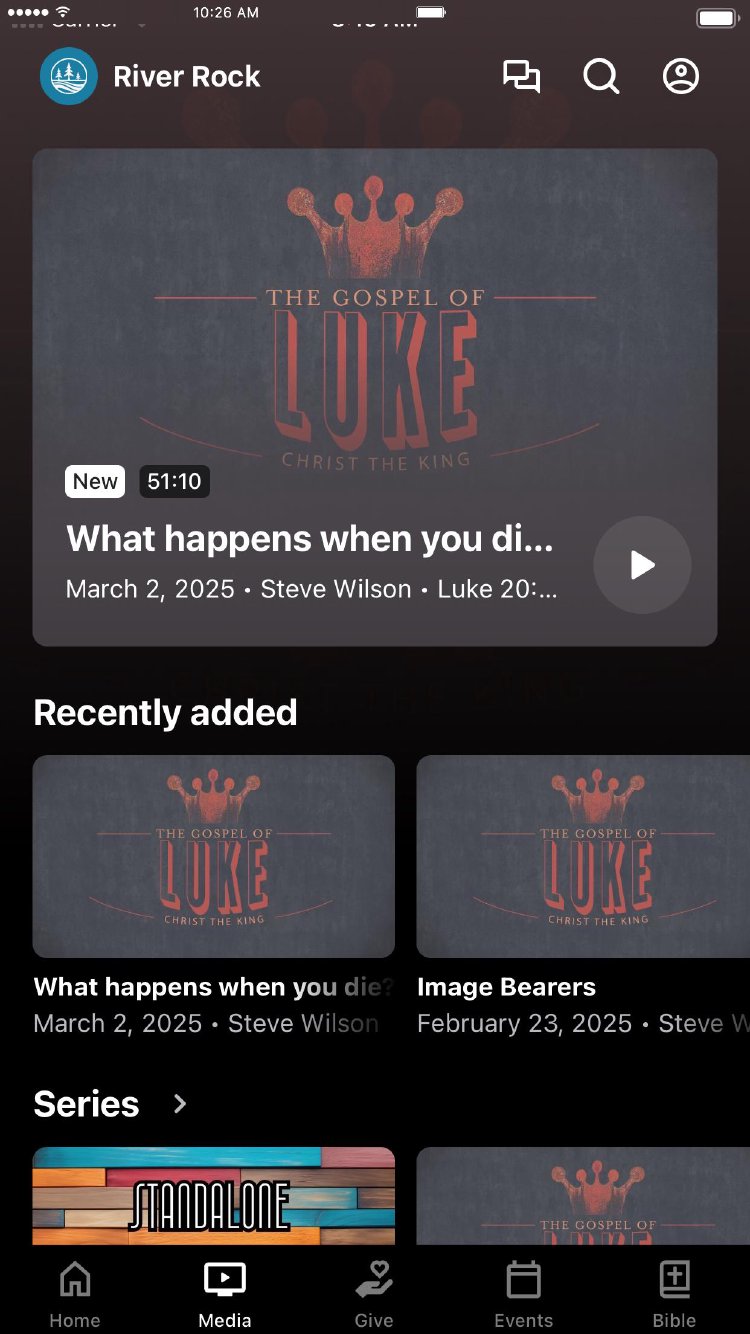The width and height of the screenshot is (750, 1334).
Task: Open the What happens when you die? card
Action: click(213, 857)
